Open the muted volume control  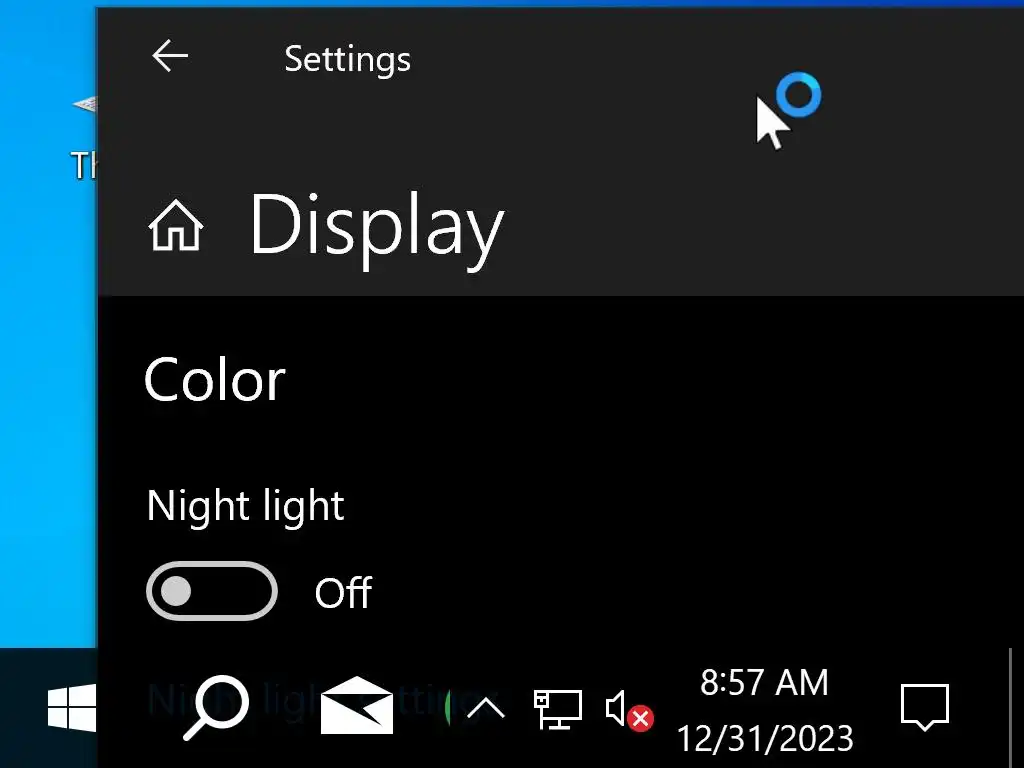pyautogui.click(x=628, y=710)
